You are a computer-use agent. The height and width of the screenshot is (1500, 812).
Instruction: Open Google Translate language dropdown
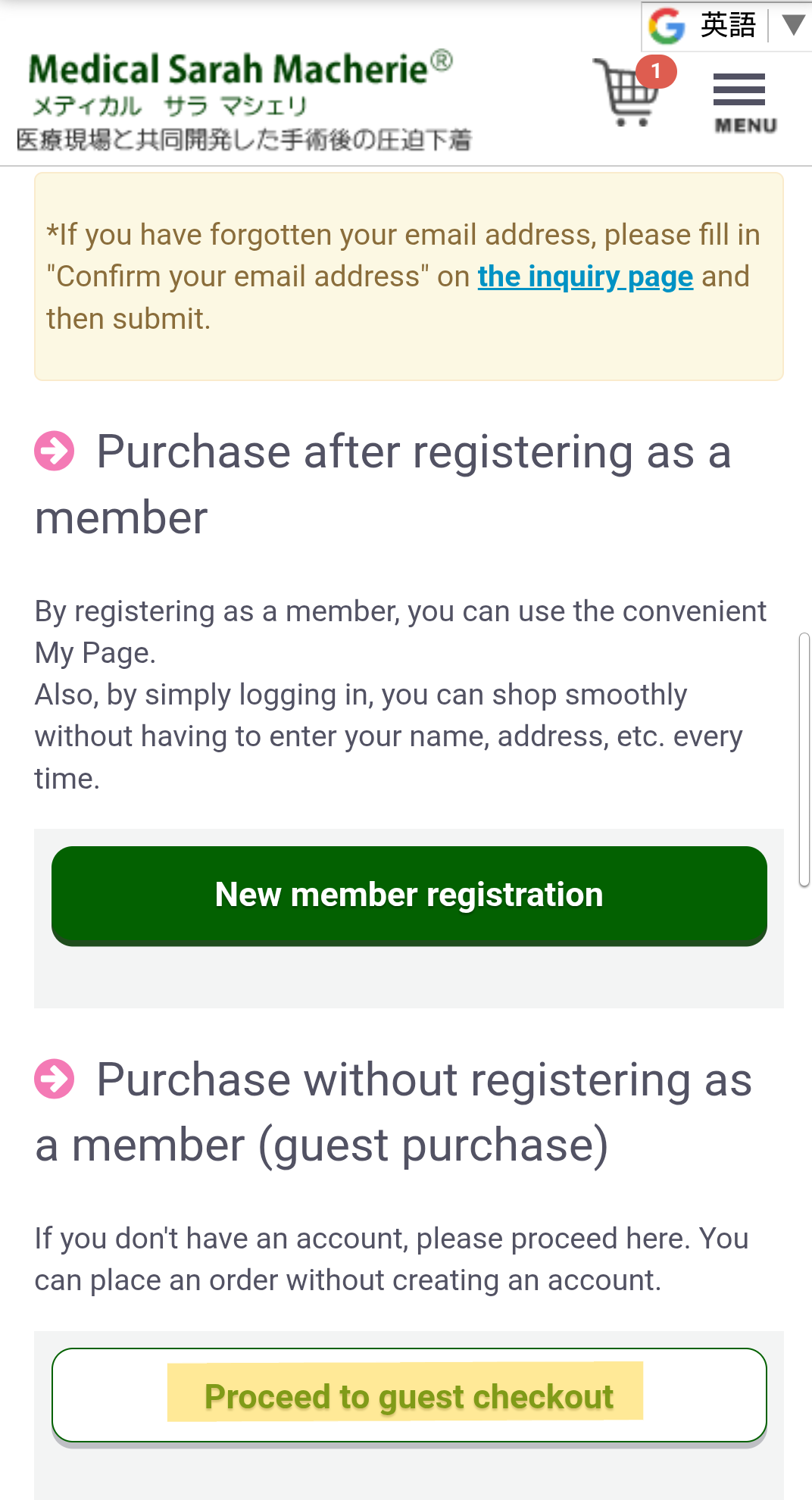726,26
